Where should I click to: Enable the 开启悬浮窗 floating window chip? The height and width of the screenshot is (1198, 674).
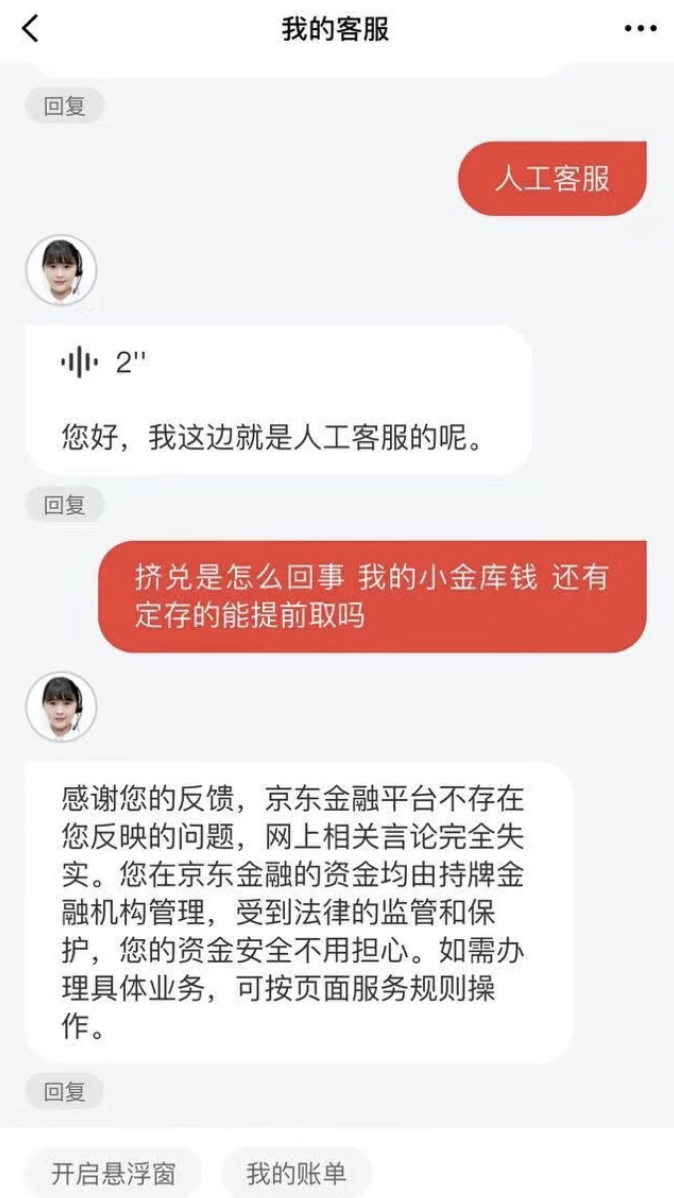pos(112,1172)
